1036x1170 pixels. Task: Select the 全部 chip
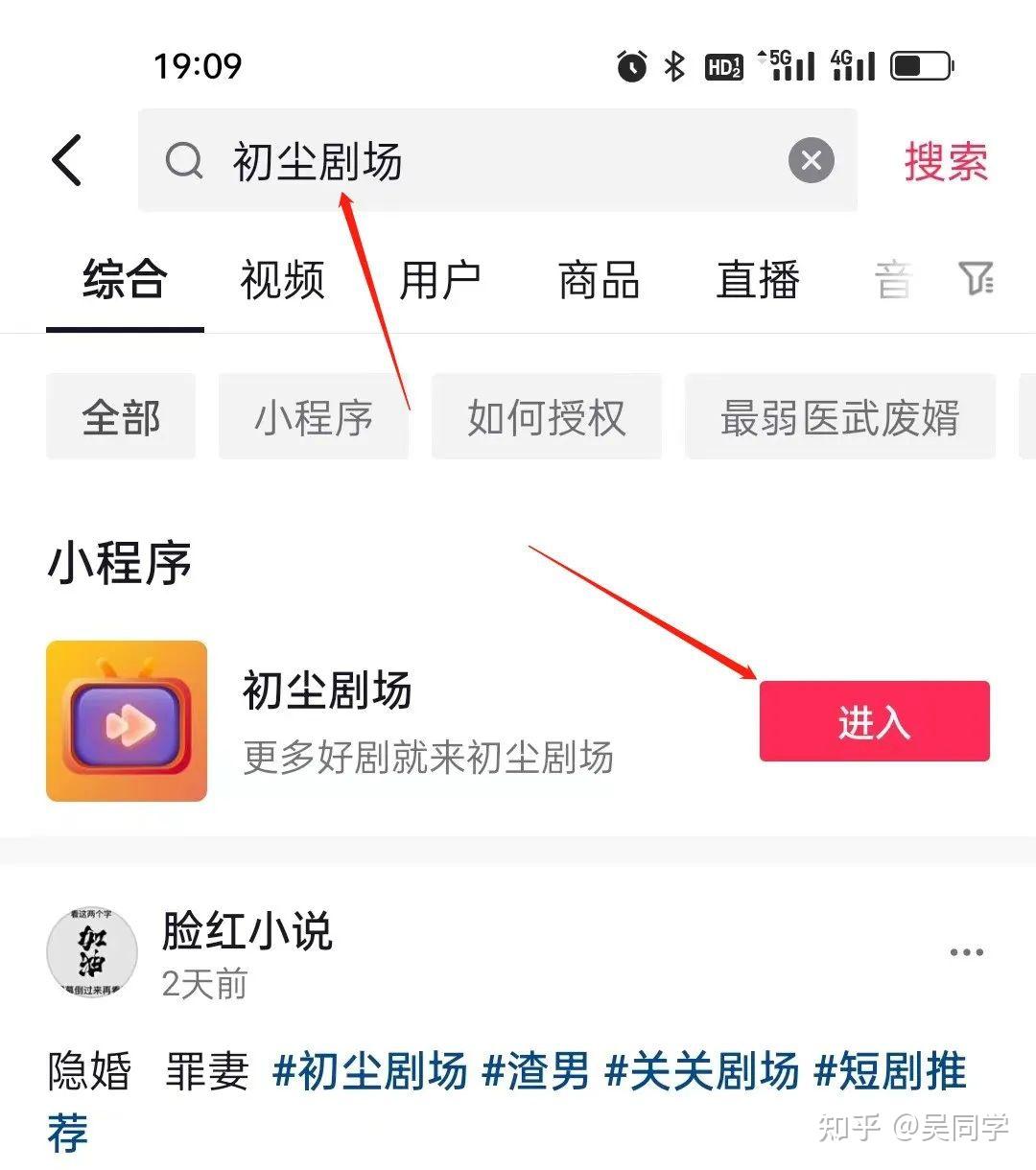(x=121, y=417)
